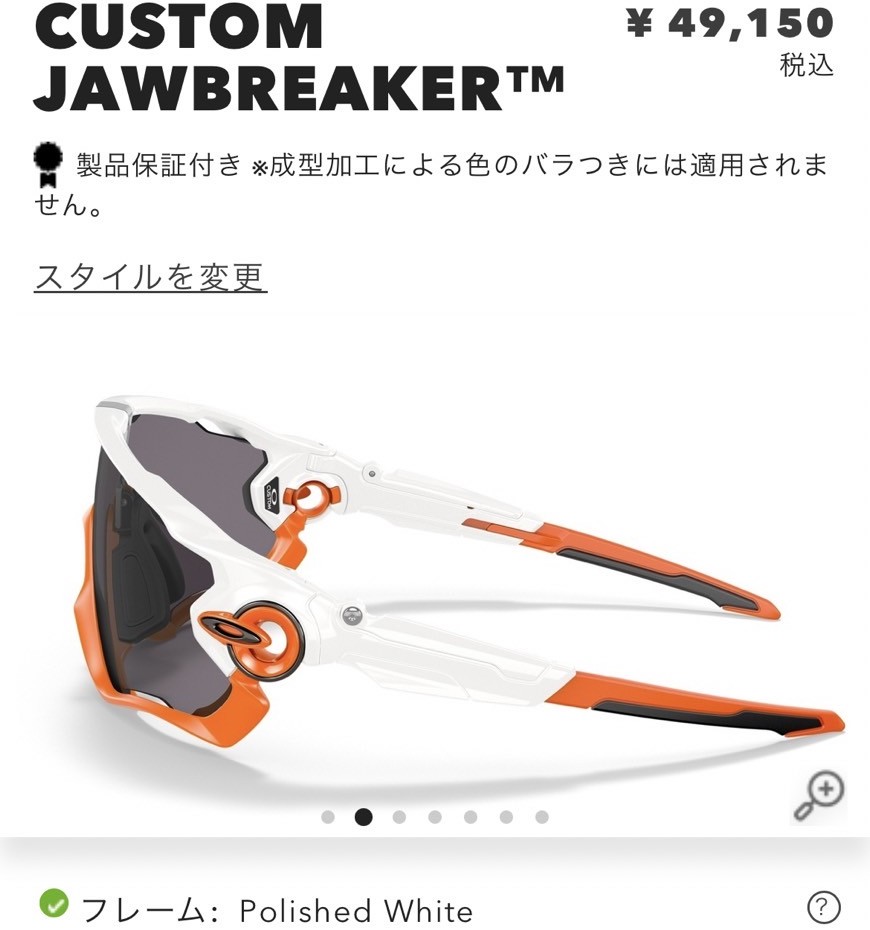870x930 pixels.
Task: Zoom in with the magnifier icon
Action: pyautogui.click(x=819, y=795)
